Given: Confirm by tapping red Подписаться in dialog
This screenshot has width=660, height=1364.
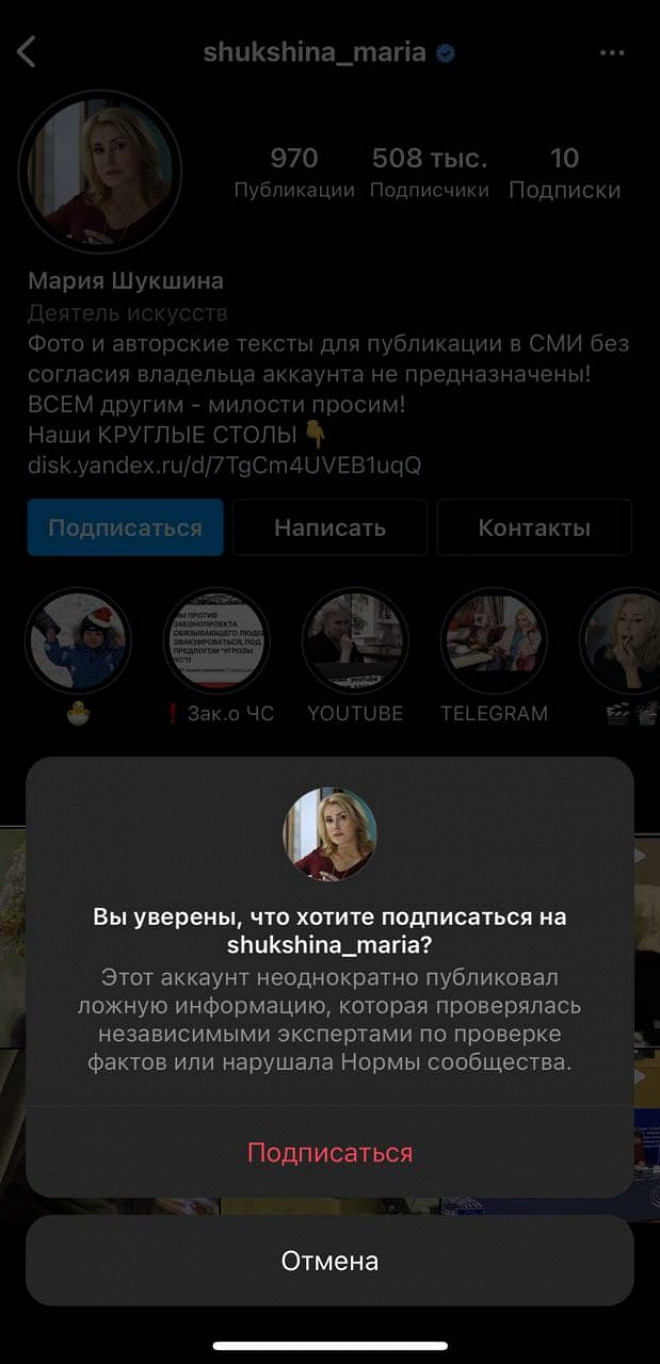Looking at the screenshot, I should tap(330, 1152).
